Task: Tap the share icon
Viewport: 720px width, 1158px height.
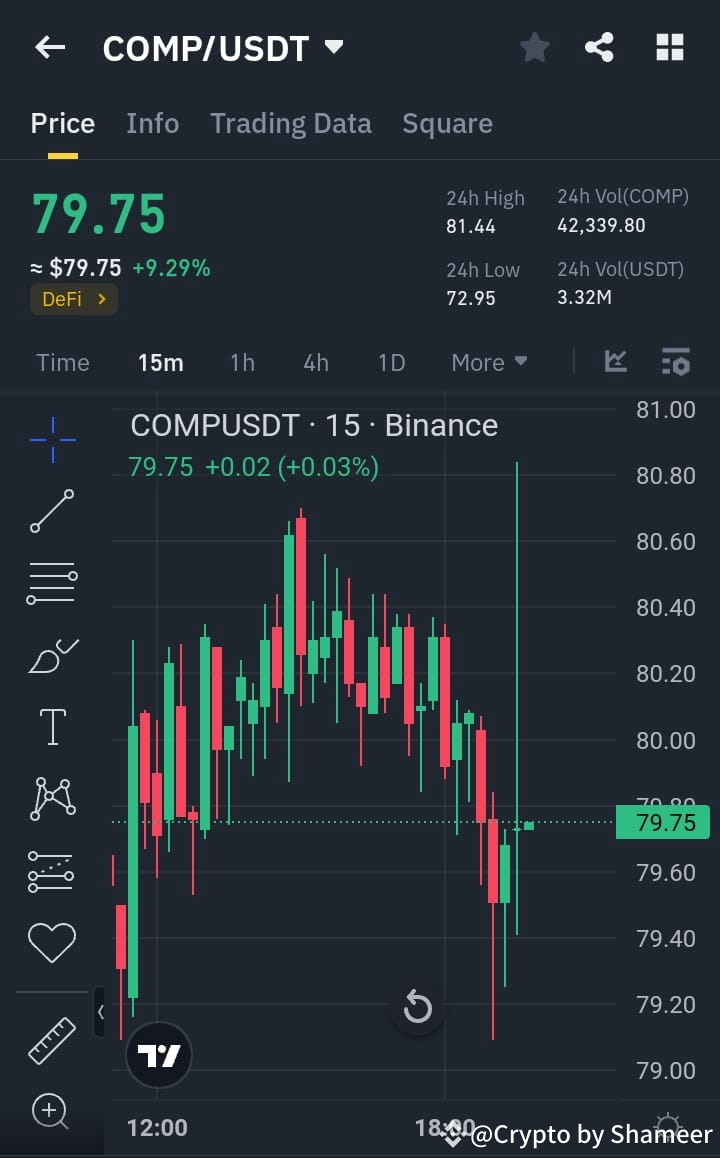Action: click(599, 47)
